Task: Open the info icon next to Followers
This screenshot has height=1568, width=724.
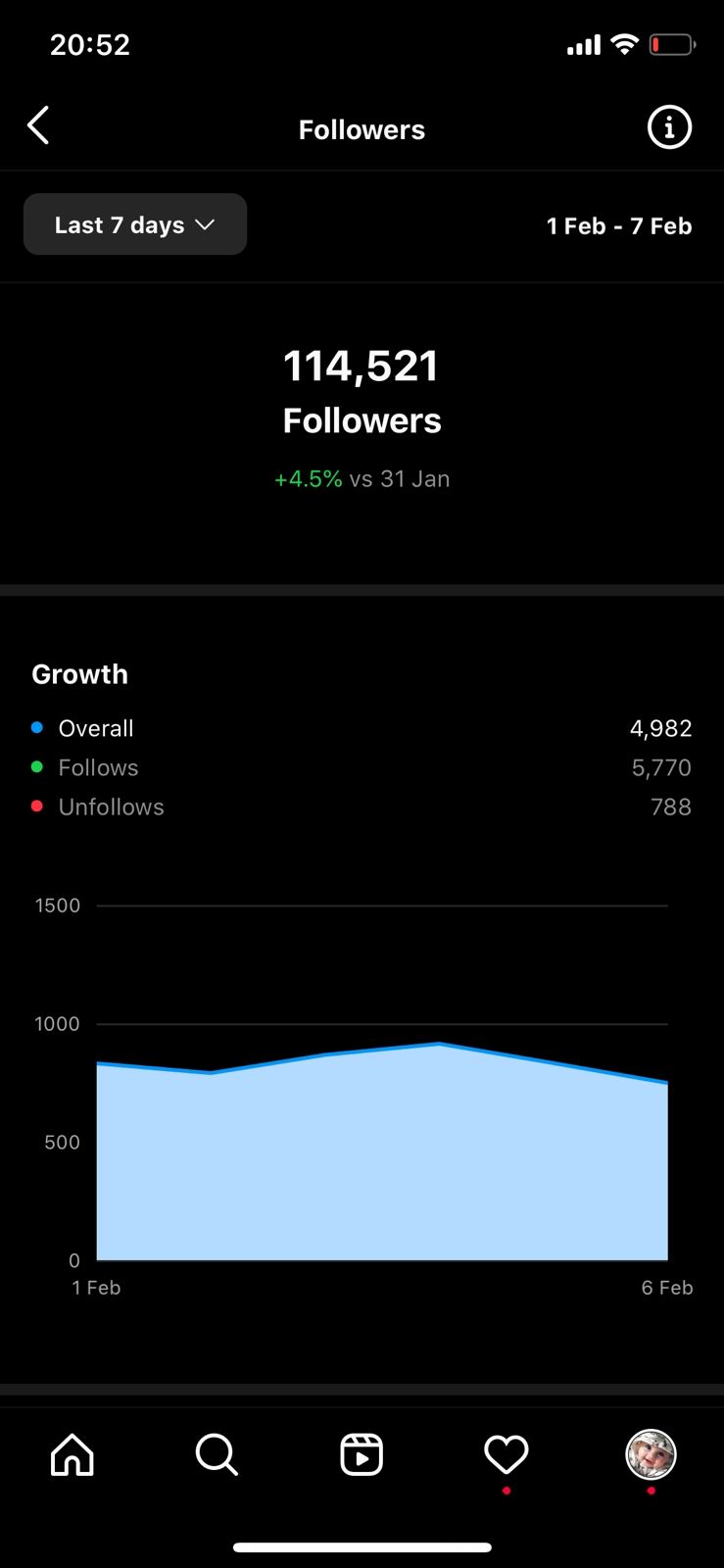Action: click(669, 127)
